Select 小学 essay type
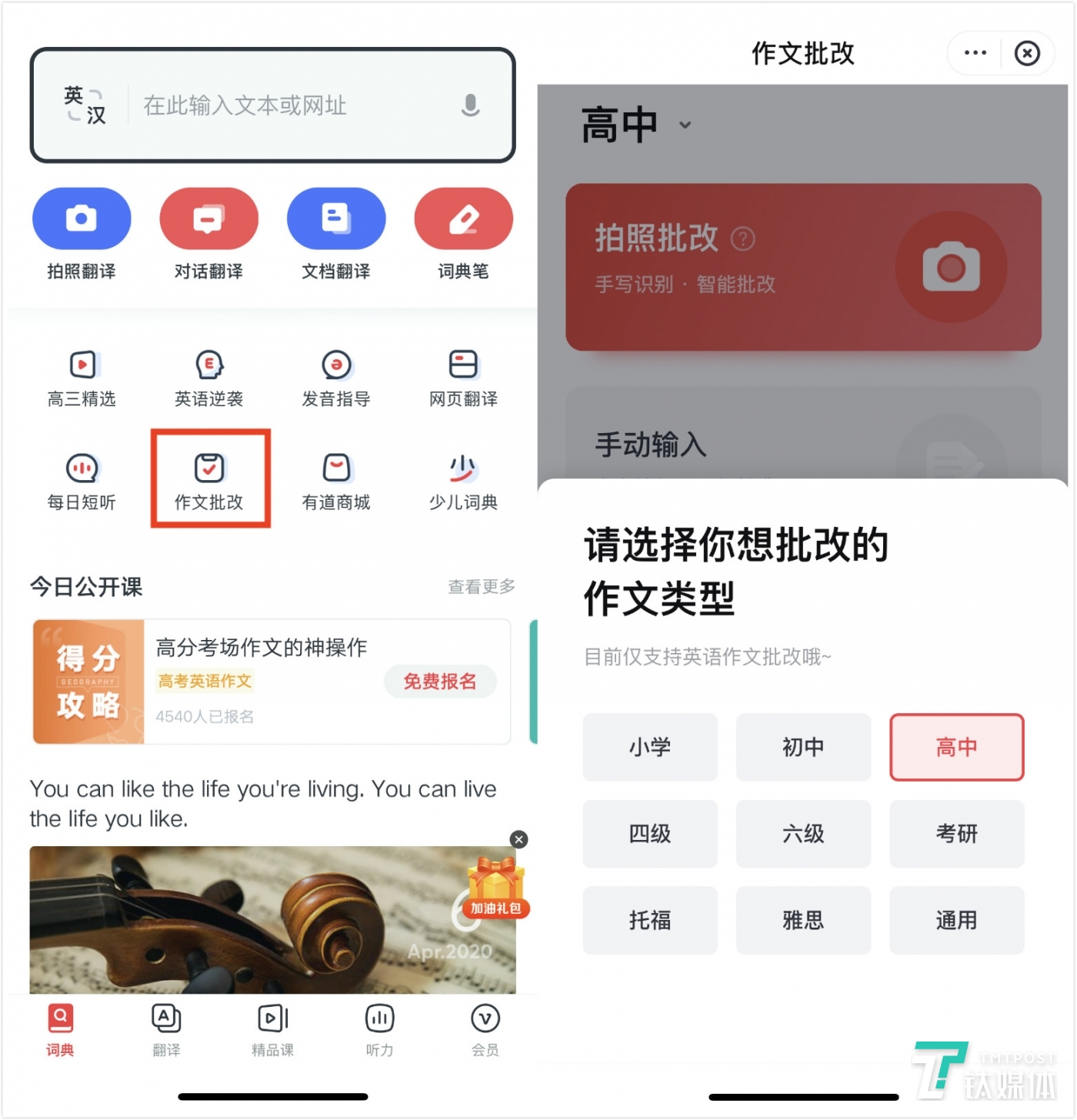The width and height of the screenshot is (1077, 1120). tap(650, 747)
